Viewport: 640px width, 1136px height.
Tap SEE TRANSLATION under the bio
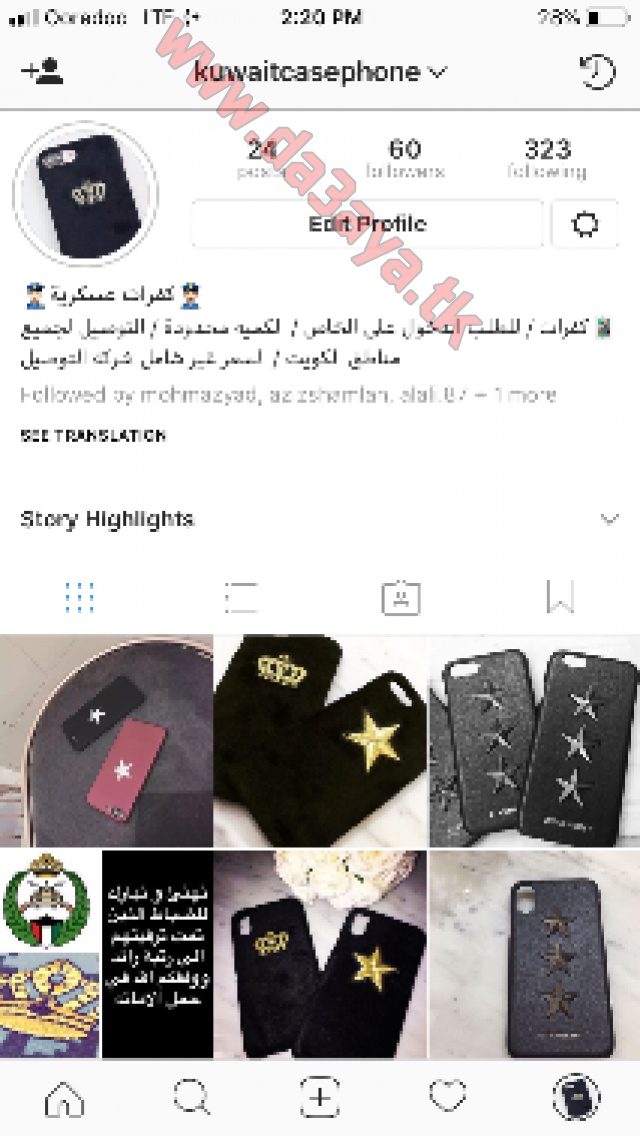93,435
